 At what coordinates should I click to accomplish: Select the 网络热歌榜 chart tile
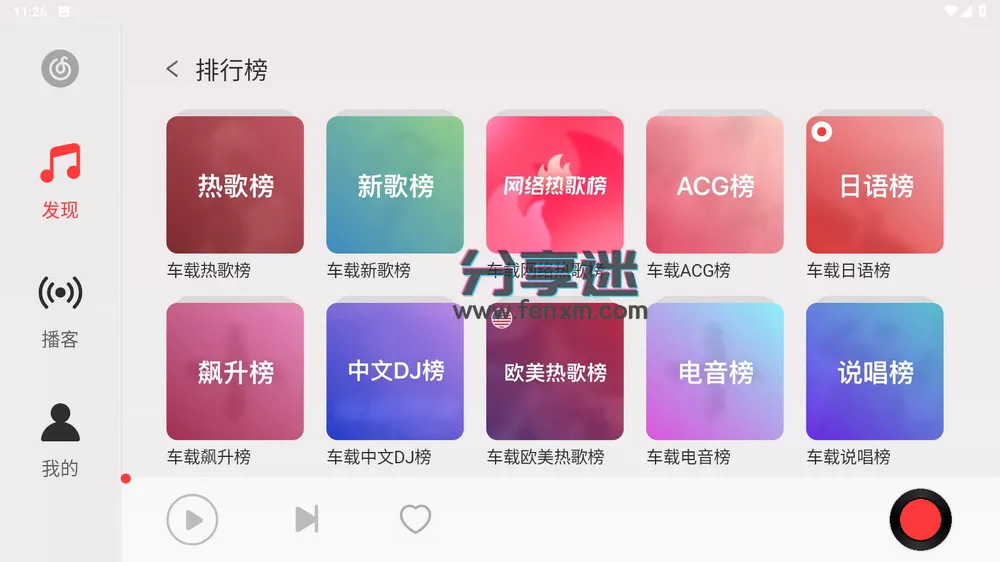555,185
